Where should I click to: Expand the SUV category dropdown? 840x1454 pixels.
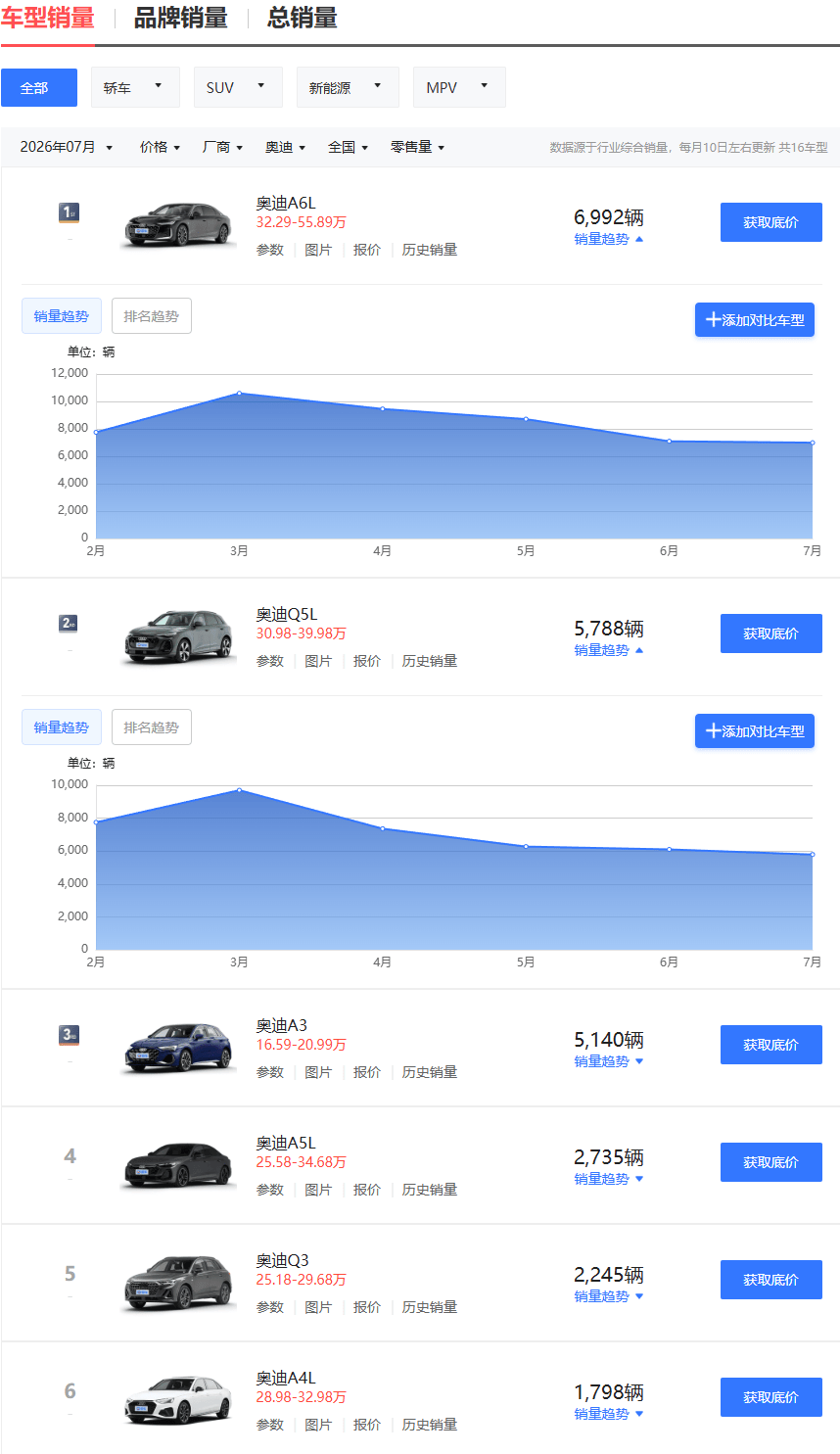pyautogui.click(x=238, y=87)
